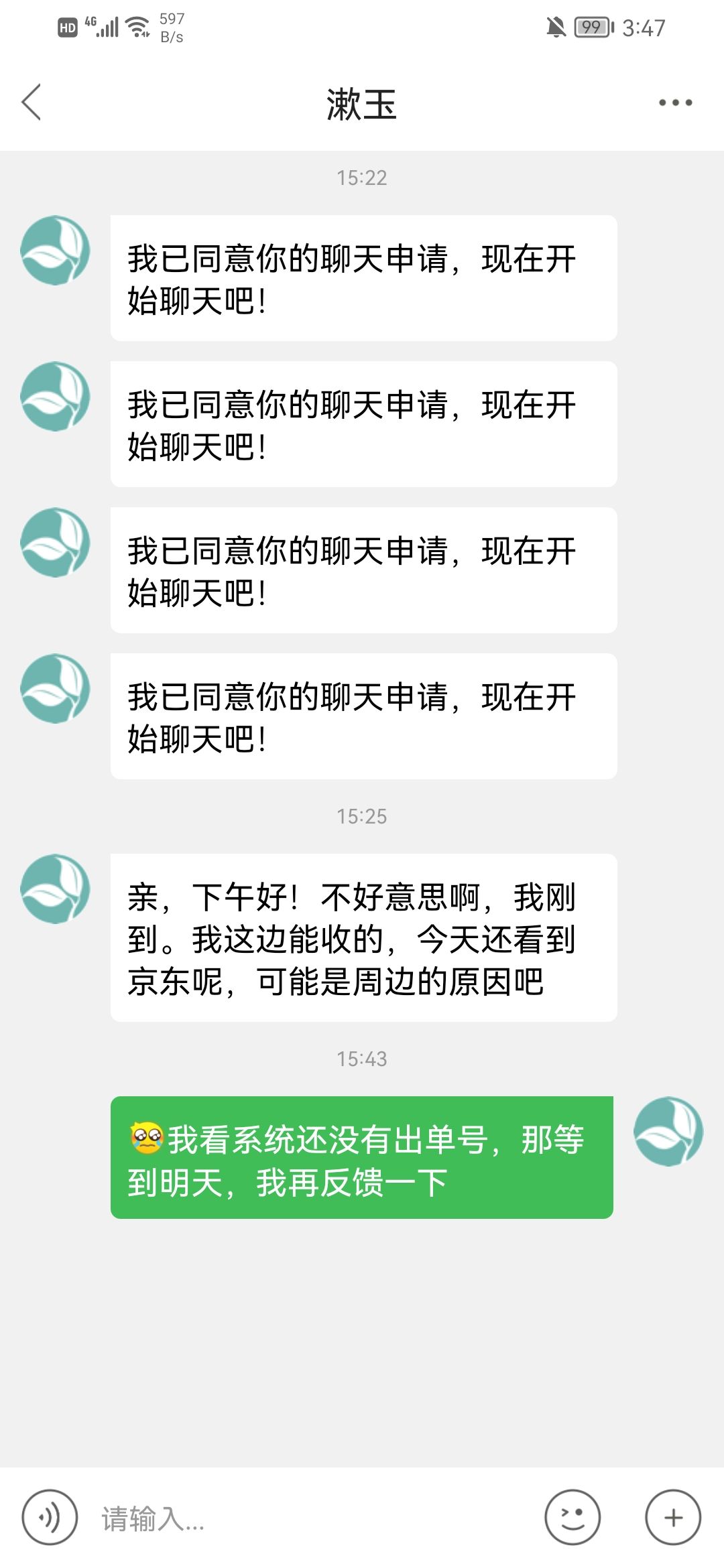Open the emoji picker
724x1568 pixels.
click(572, 1517)
